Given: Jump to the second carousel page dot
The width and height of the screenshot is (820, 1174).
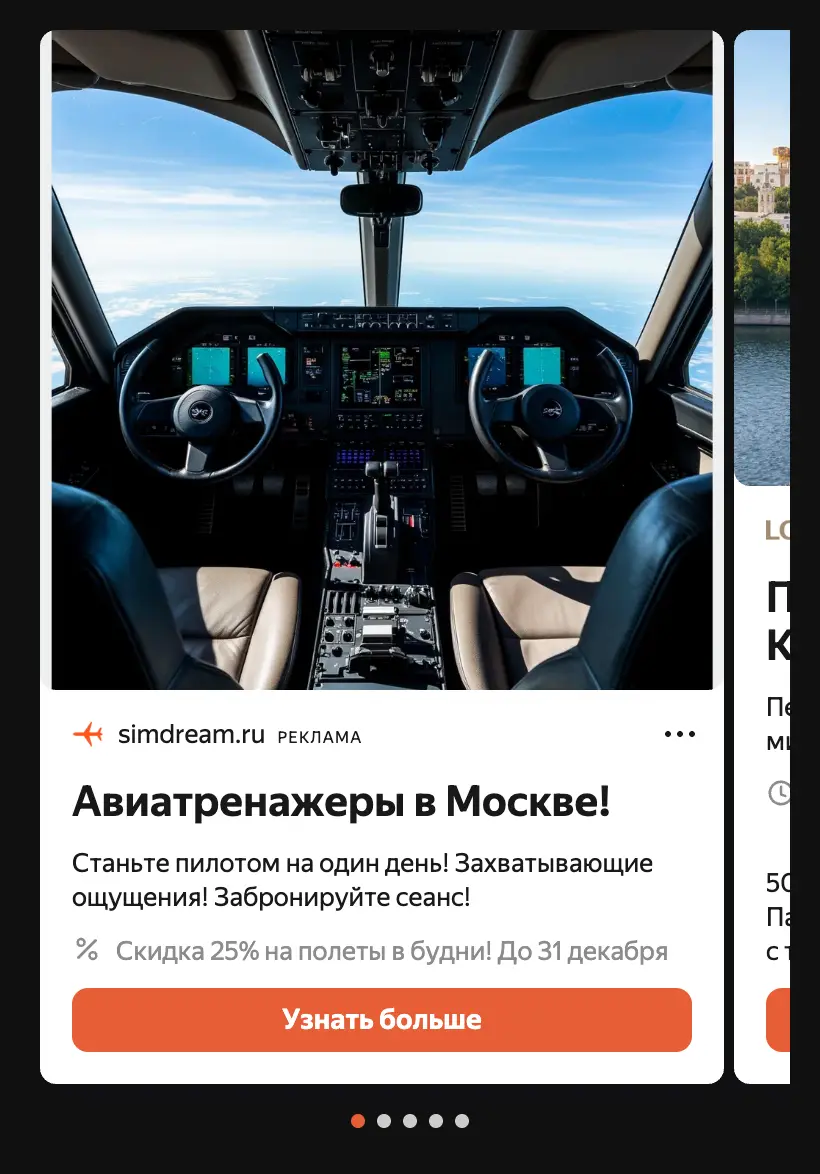Looking at the screenshot, I should tap(384, 1121).
